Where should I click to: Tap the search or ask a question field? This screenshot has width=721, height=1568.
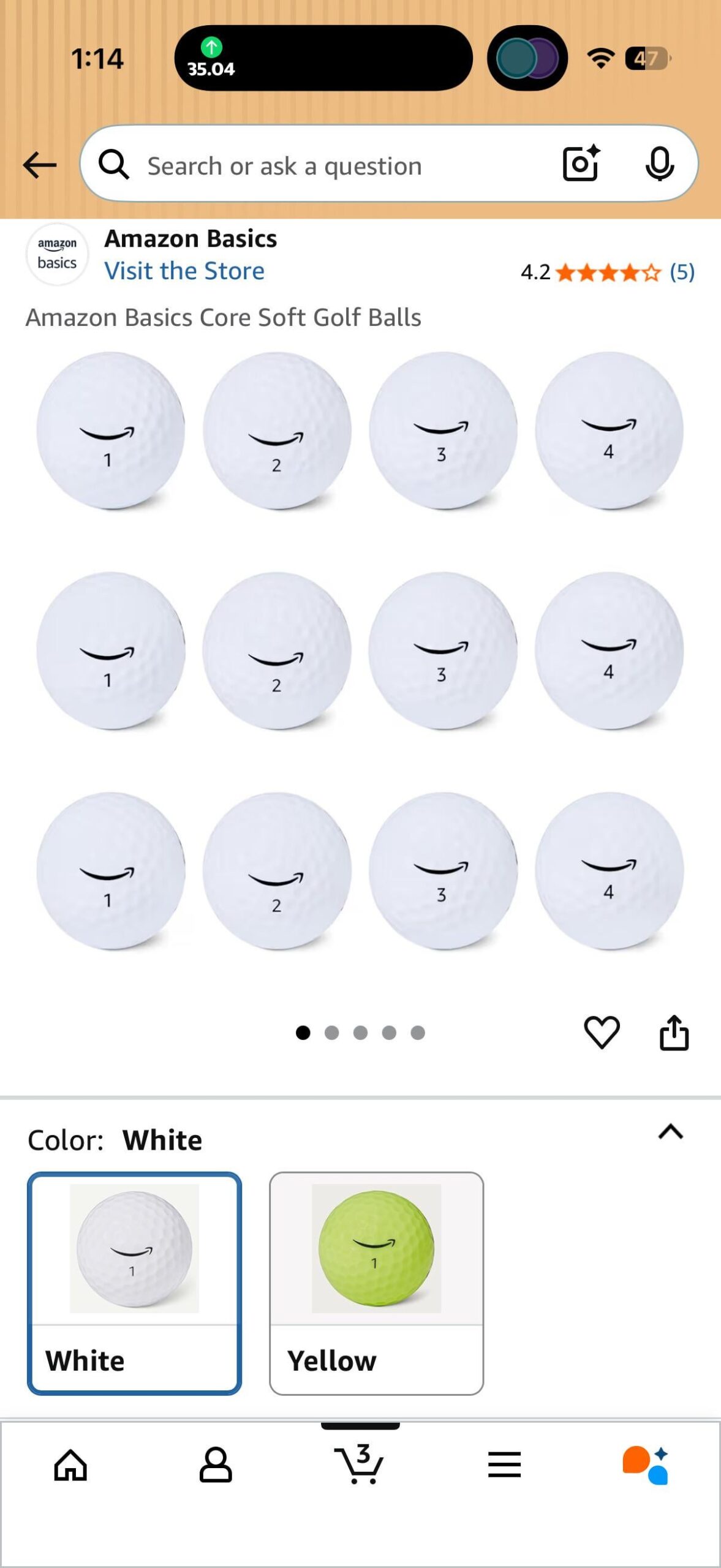(331, 165)
